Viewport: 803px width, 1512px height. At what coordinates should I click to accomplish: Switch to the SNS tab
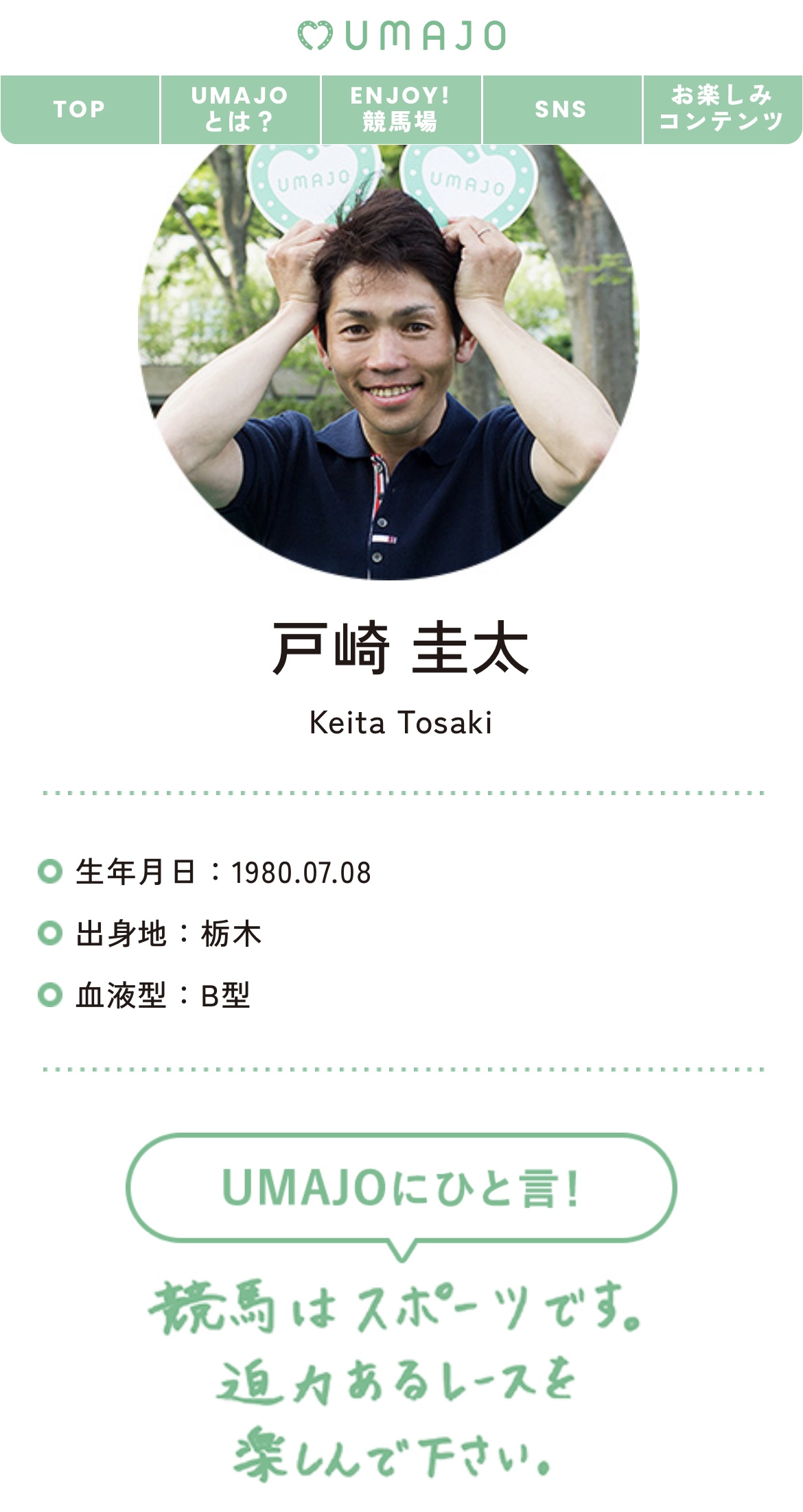561,110
